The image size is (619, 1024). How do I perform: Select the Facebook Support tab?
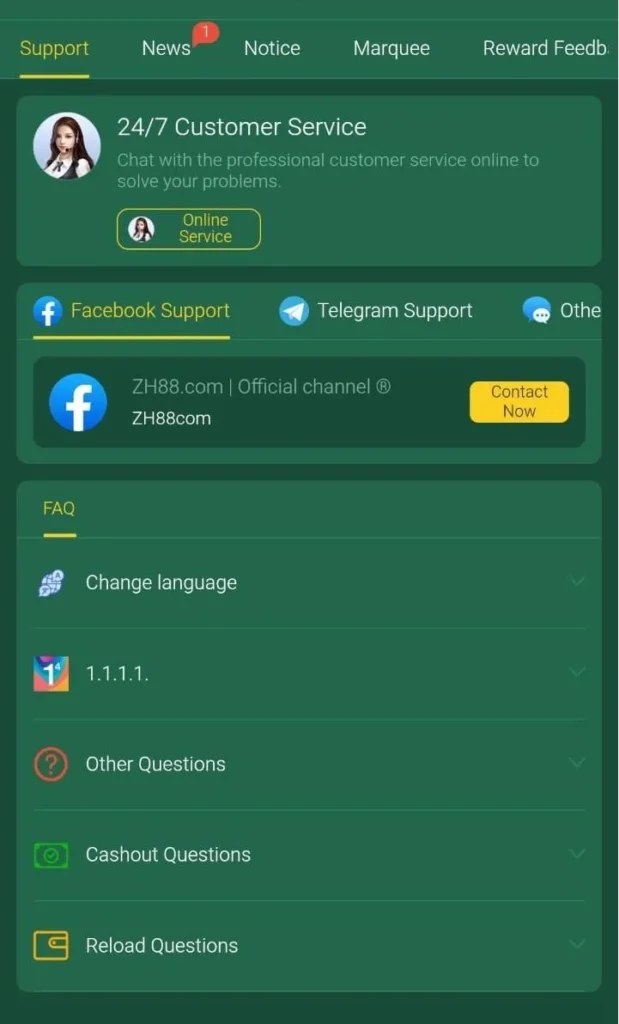[132, 311]
